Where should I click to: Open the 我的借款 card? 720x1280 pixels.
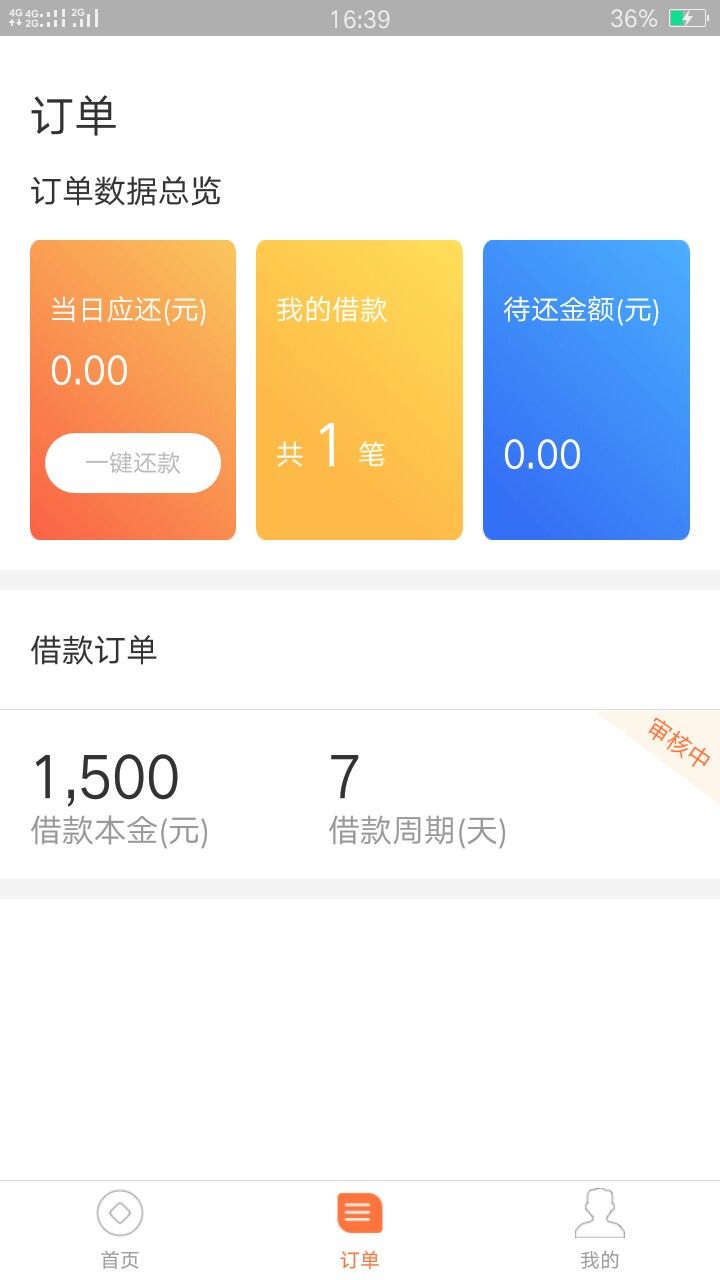[x=359, y=390]
